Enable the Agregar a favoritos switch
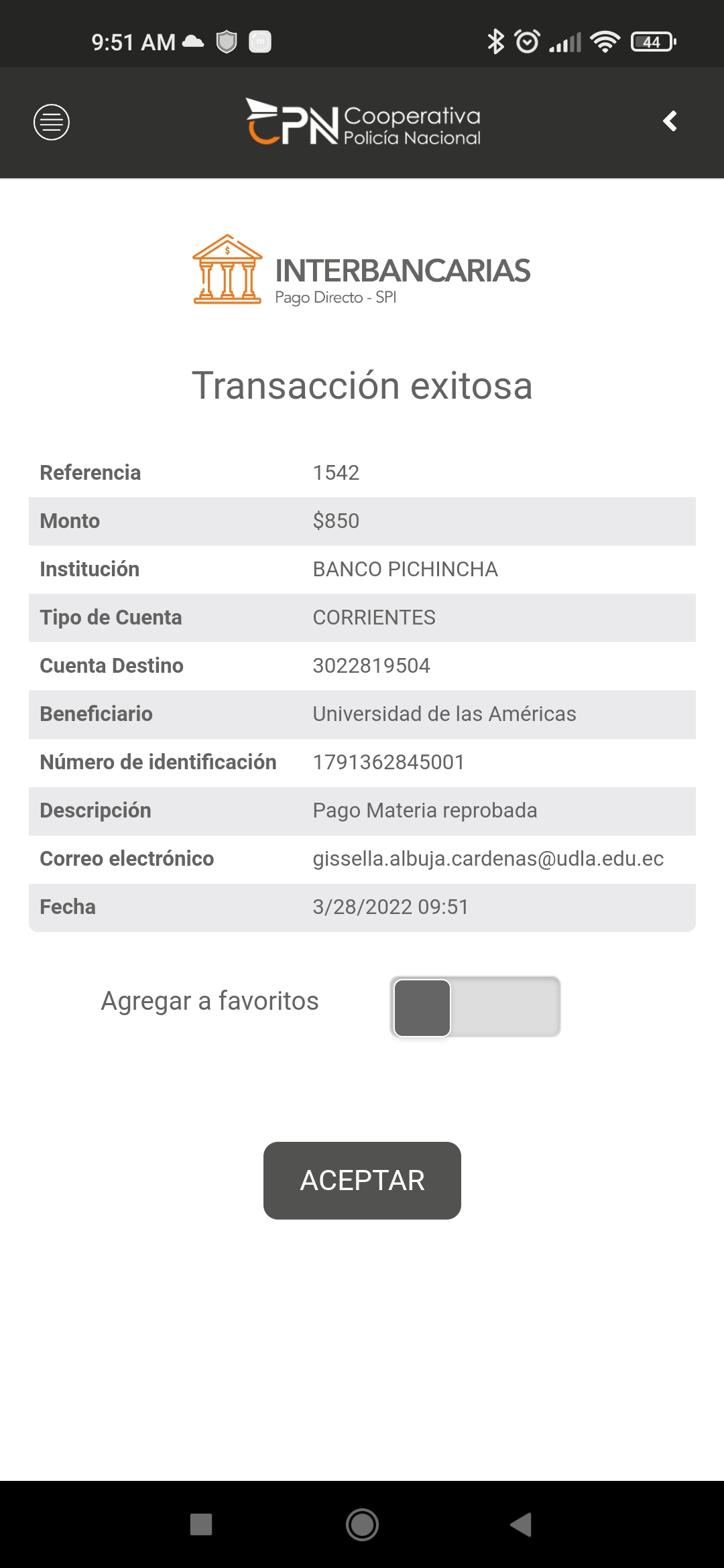 tap(475, 1006)
